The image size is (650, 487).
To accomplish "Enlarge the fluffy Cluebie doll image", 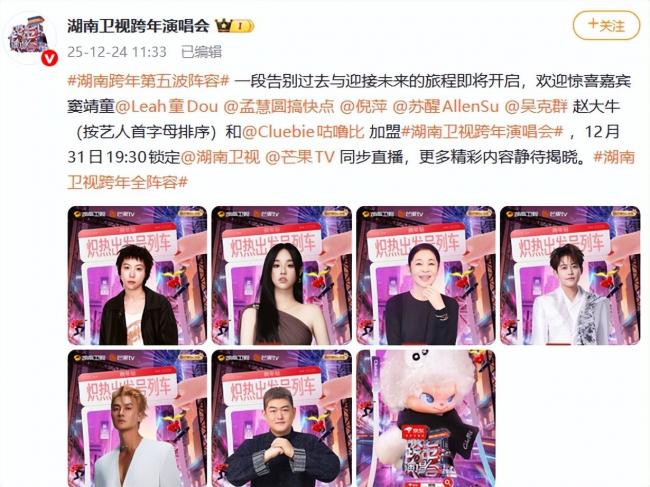I will pos(425,418).
